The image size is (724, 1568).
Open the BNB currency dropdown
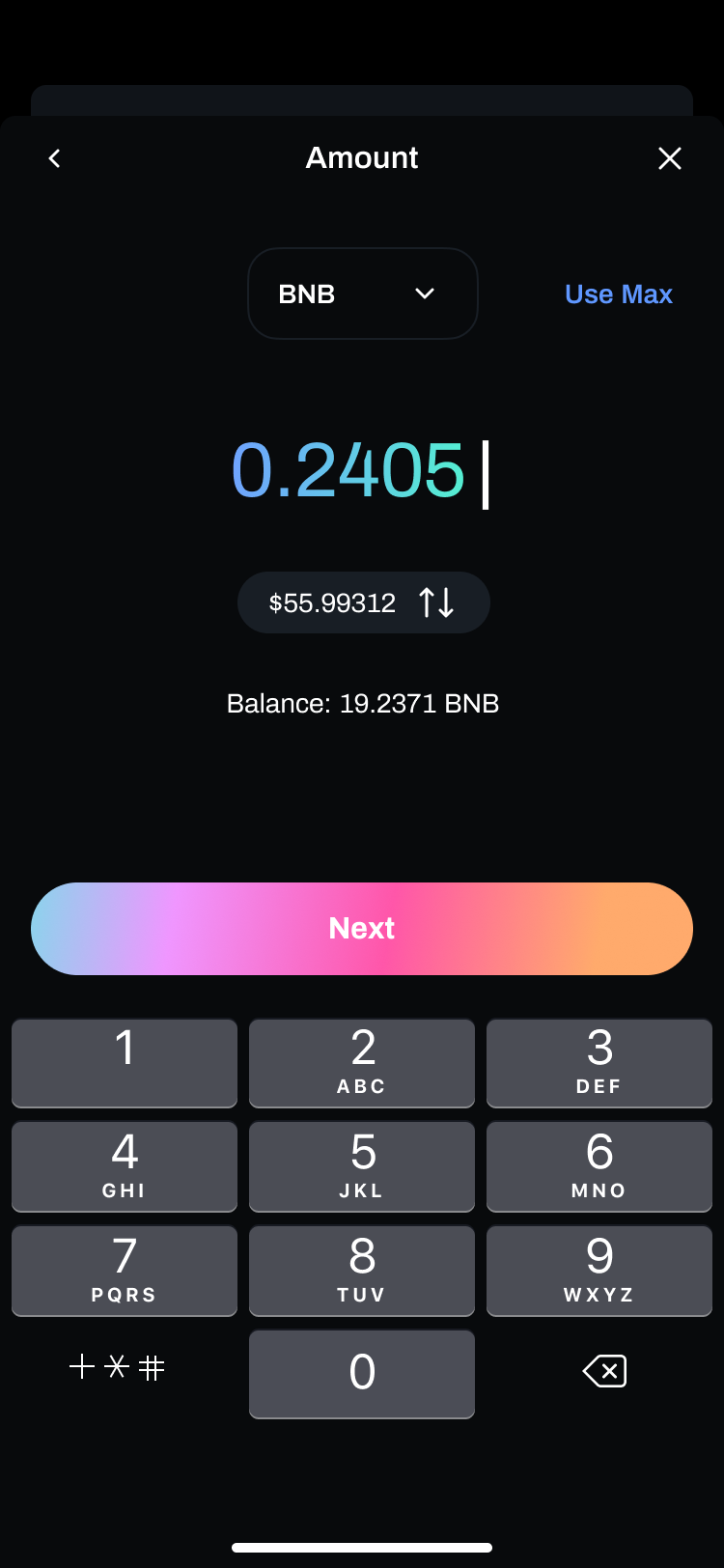pos(363,294)
